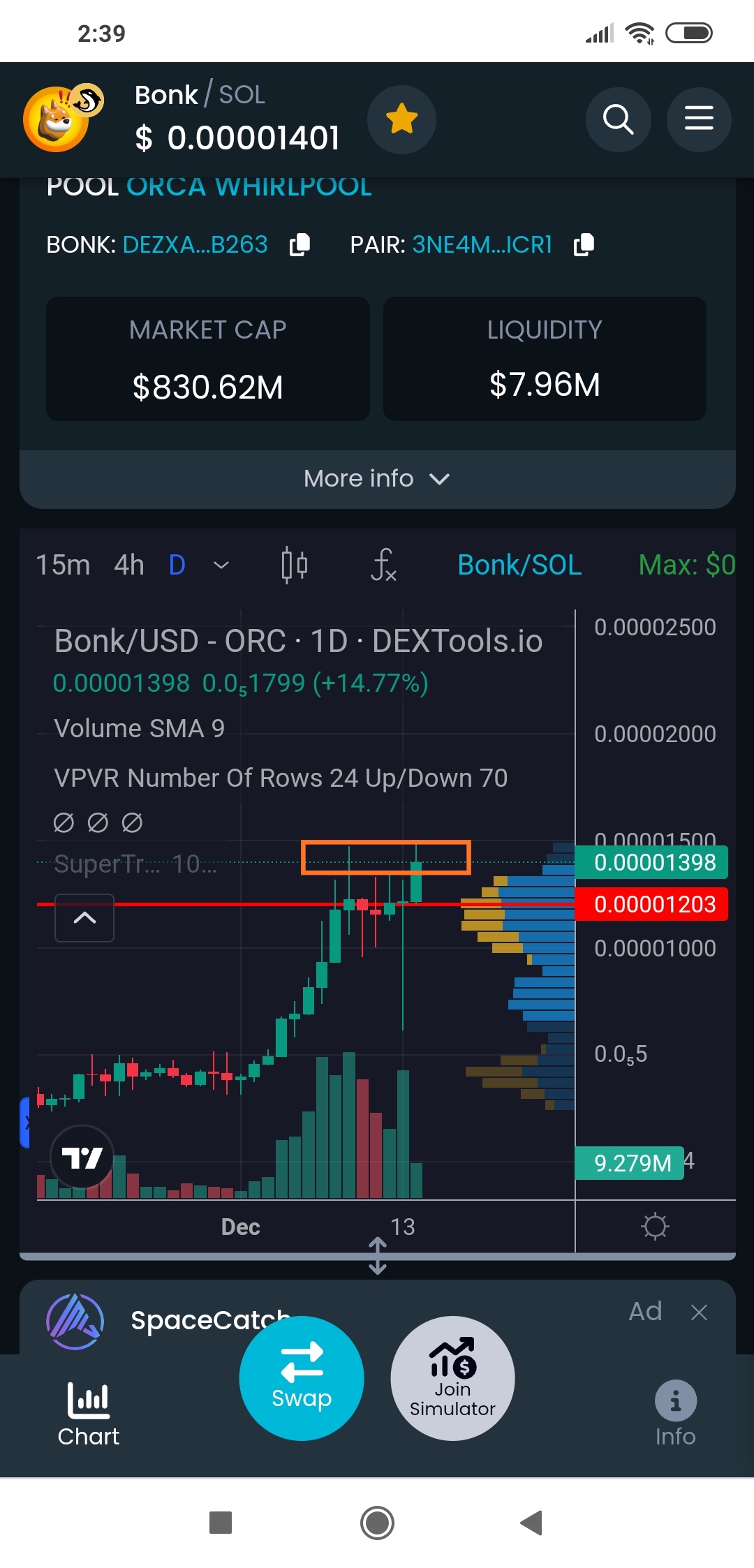Open the interval dropdown arrow

(x=221, y=565)
